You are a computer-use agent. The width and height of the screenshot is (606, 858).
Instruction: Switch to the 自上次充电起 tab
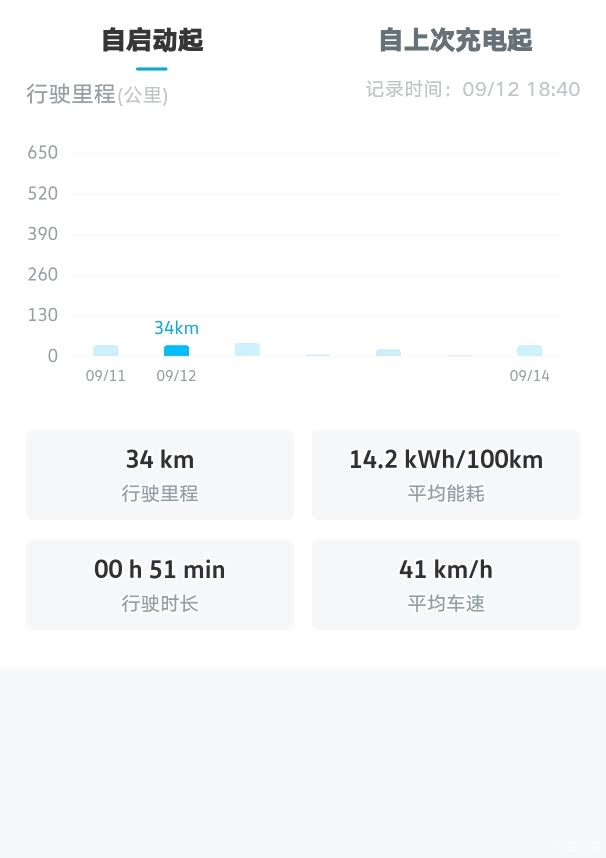point(455,41)
